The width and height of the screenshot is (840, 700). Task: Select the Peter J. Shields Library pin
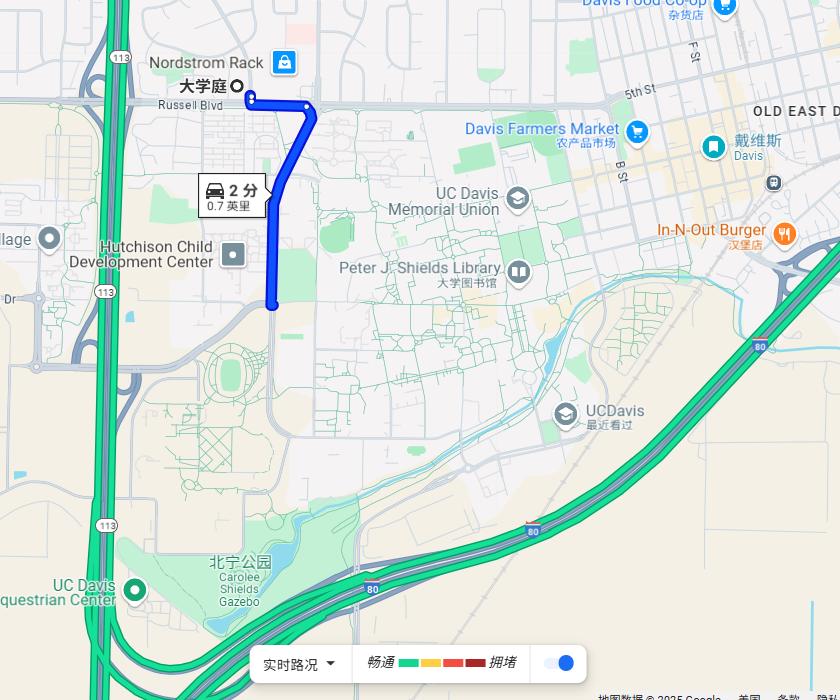518,271
